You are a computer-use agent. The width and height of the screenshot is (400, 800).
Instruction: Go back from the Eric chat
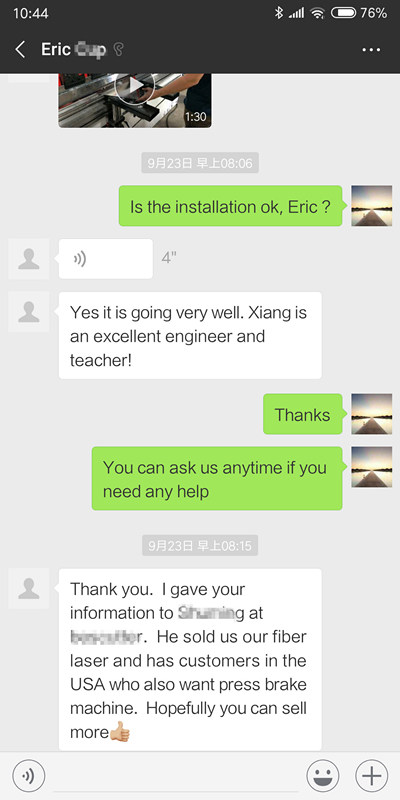tap(20, 49)
